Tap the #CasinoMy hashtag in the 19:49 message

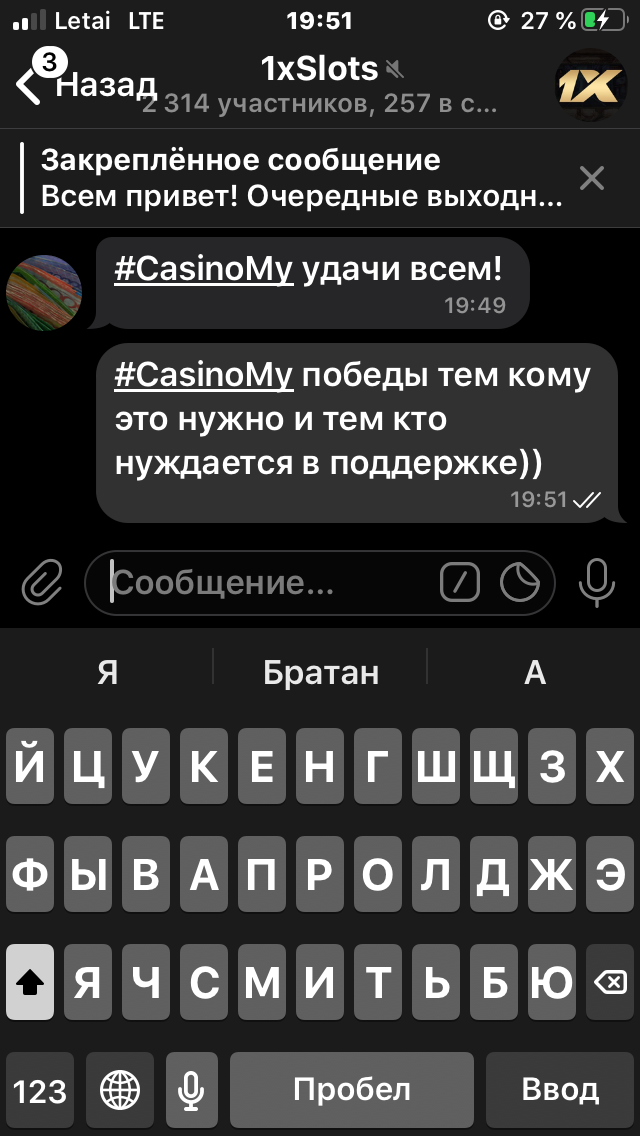204,269
